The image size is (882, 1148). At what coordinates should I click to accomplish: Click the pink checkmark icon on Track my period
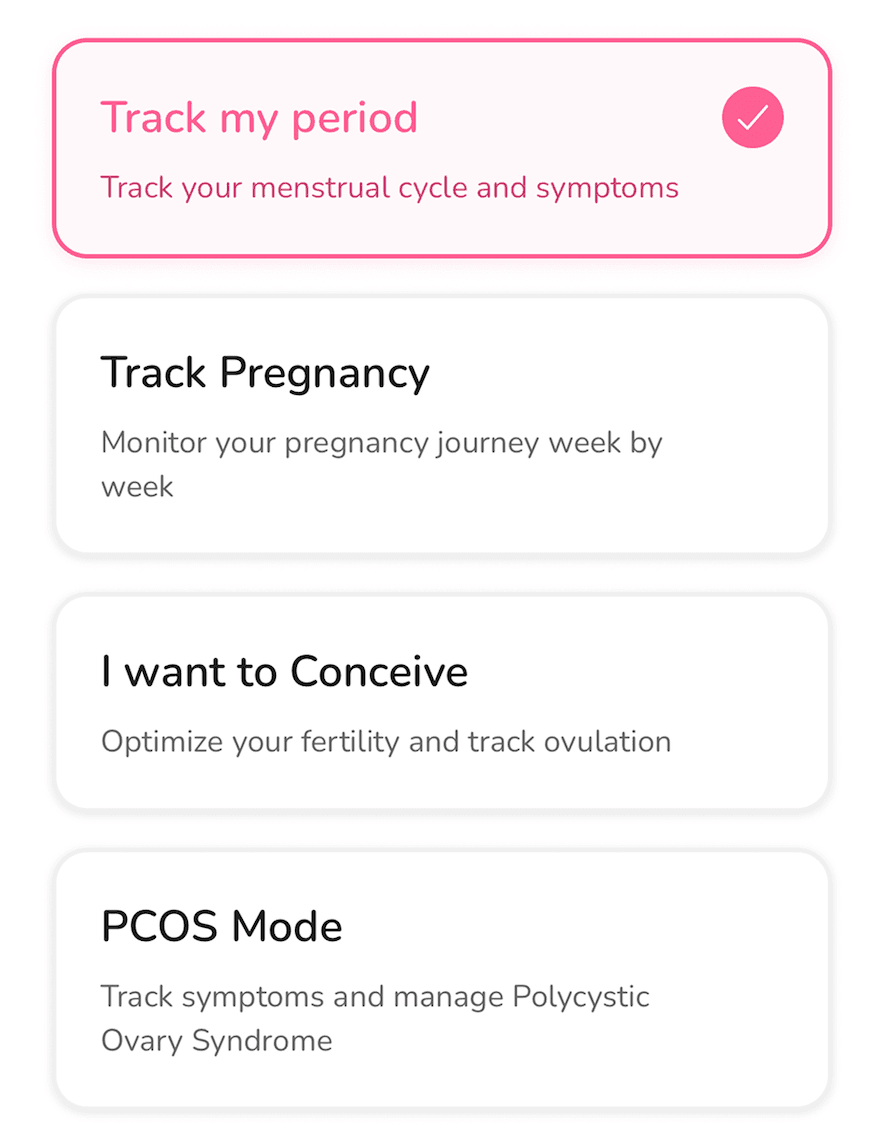pyautogui.click(x=752, y=117)
